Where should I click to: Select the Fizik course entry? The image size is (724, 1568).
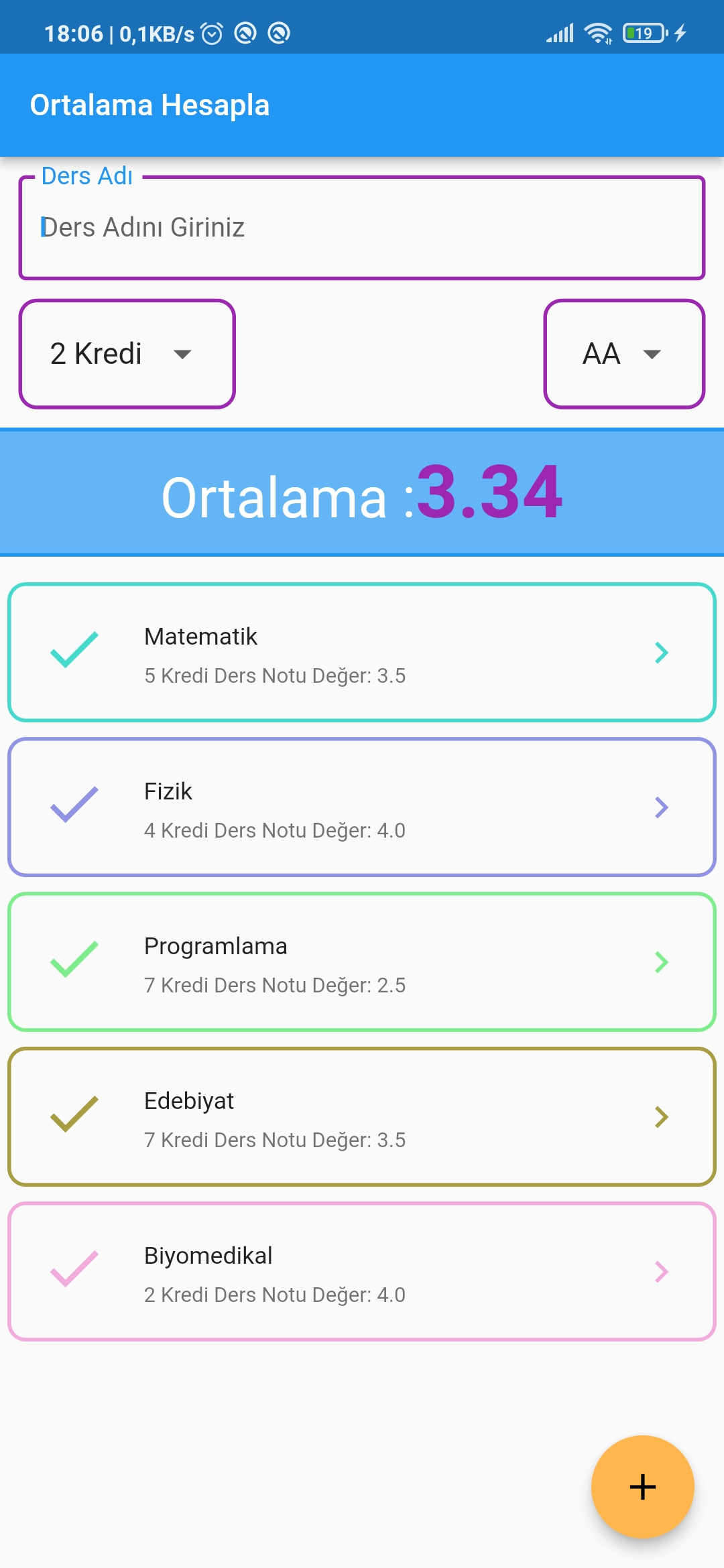(x=362, y=808)
